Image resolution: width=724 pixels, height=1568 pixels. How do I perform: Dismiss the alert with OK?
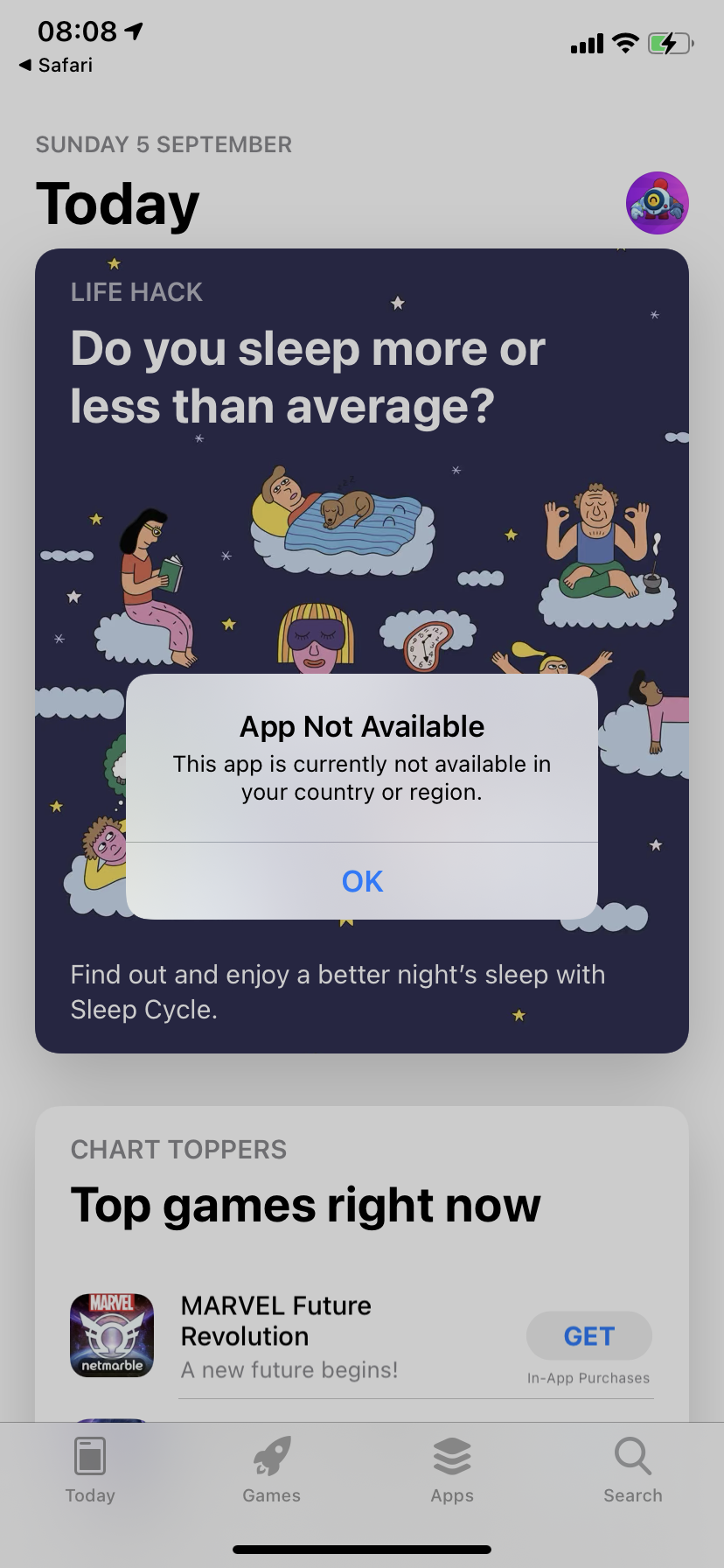tap(362, 881)
